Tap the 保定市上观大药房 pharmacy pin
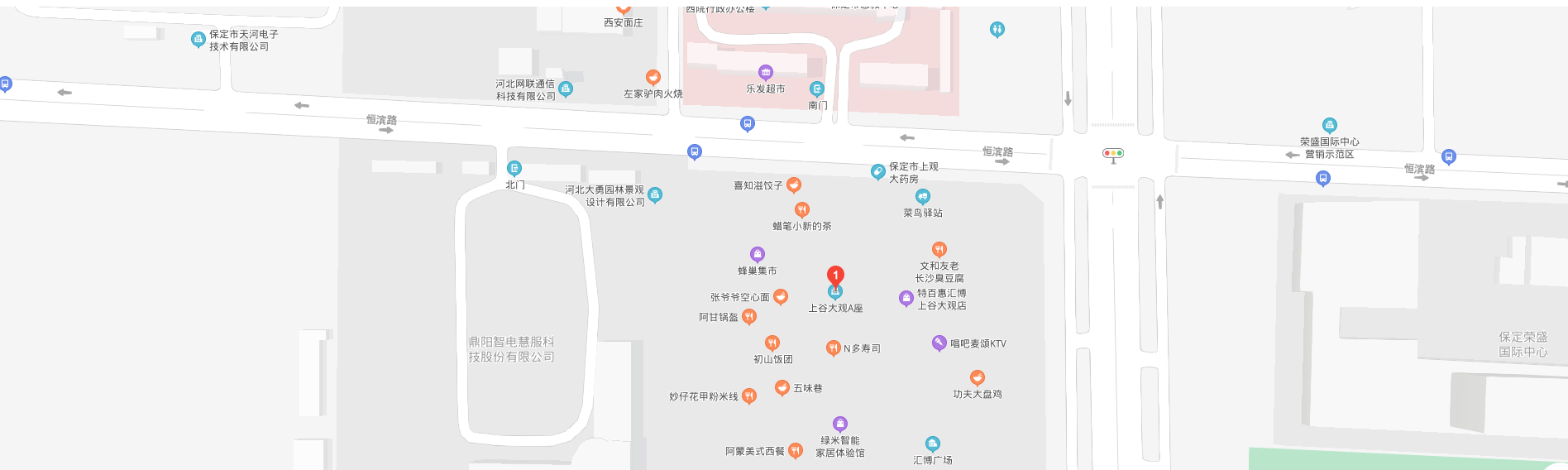 pos(878,172)
